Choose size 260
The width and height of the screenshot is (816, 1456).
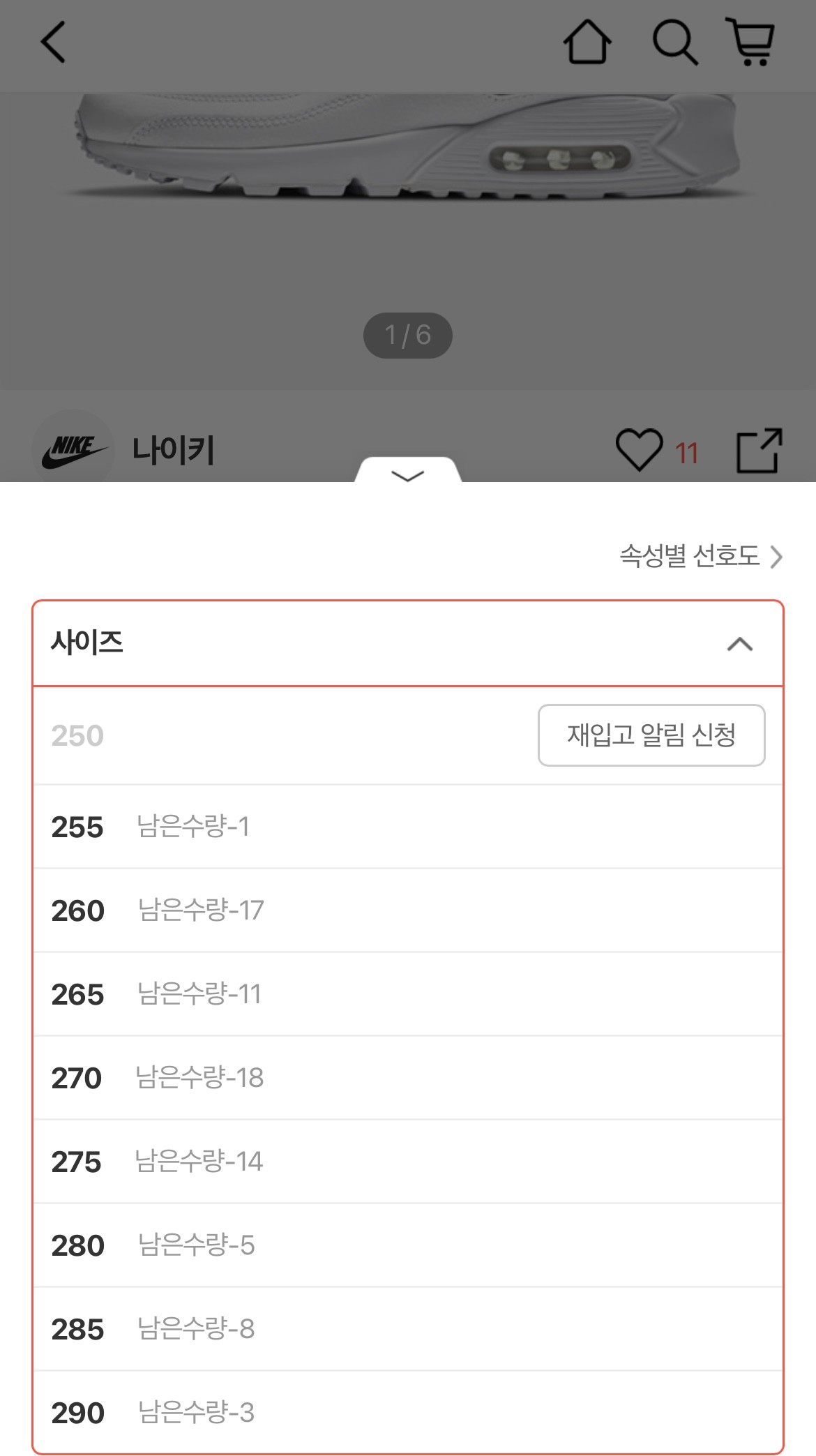click(x=408, y=910)
